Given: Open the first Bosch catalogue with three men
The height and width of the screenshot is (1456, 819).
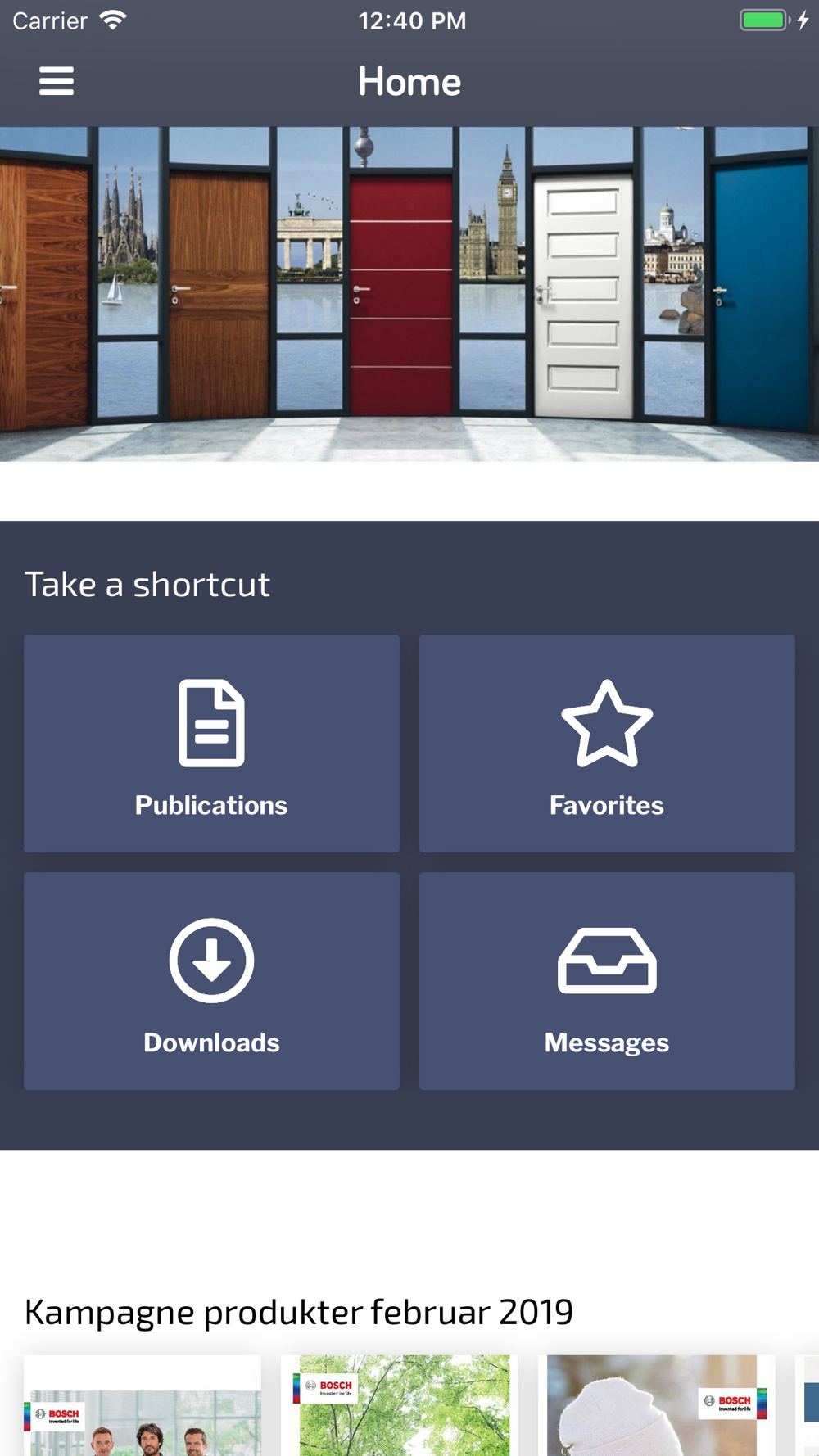Looking at the screenshot, I should point(143,1406).
